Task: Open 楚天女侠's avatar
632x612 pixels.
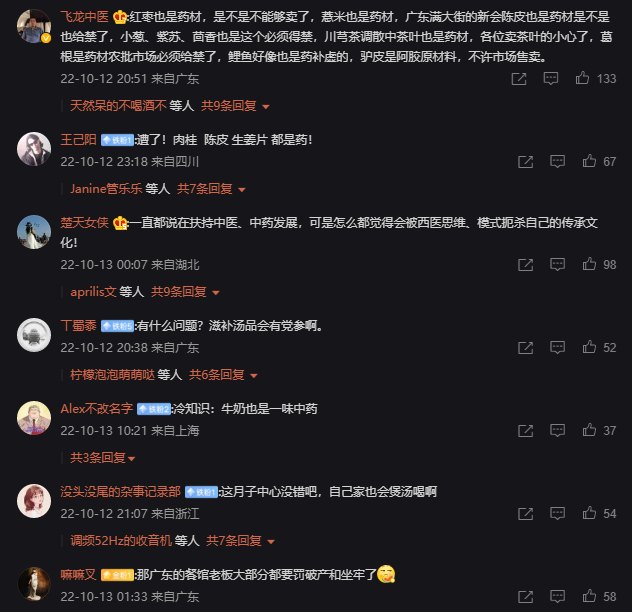Action: [x=34, y=232]
